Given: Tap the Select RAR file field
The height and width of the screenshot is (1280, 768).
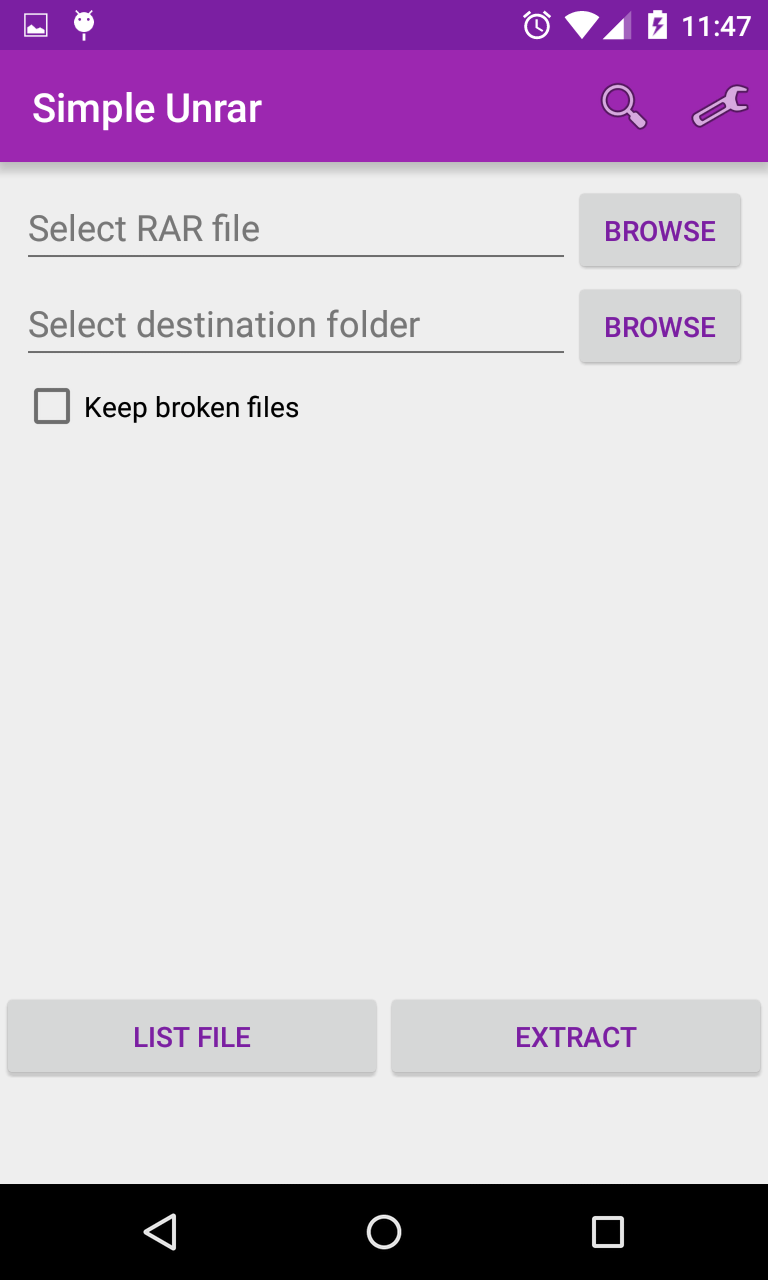Looking at the screenshot, I should tap(295, 229).
